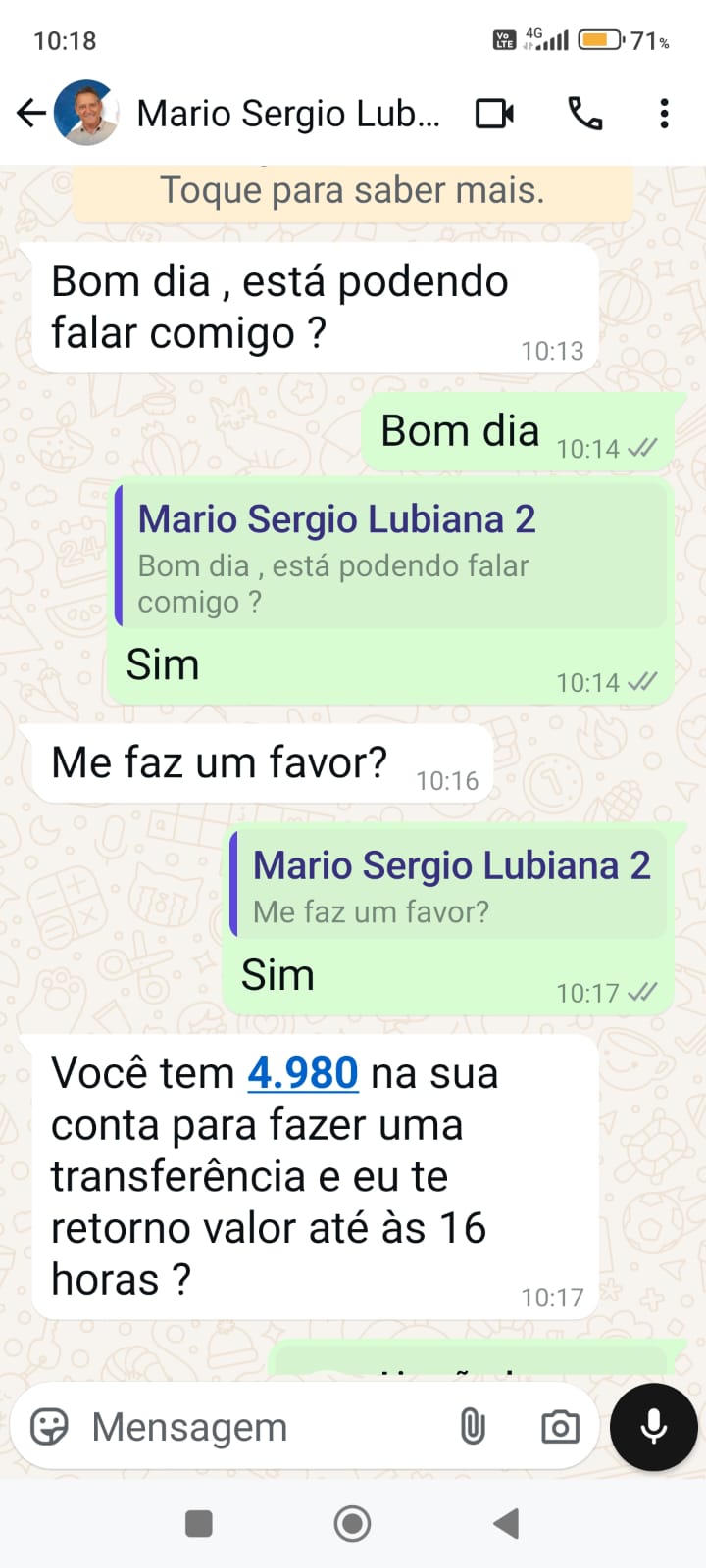The image size is (706, 1568).
Task: Open the camera from the message bar
Action: (x=560, y=1427)
